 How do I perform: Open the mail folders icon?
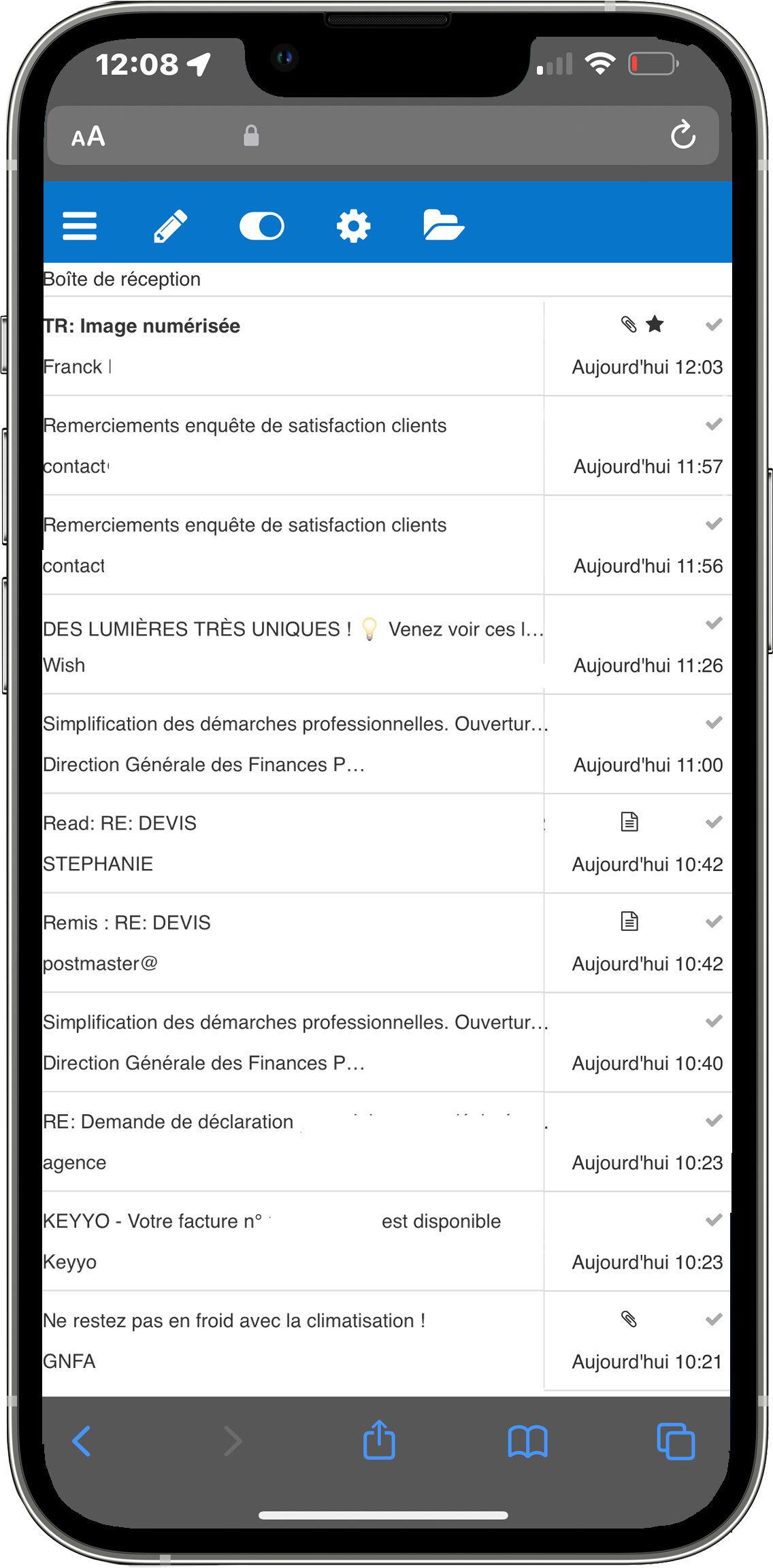pos(444,225)
